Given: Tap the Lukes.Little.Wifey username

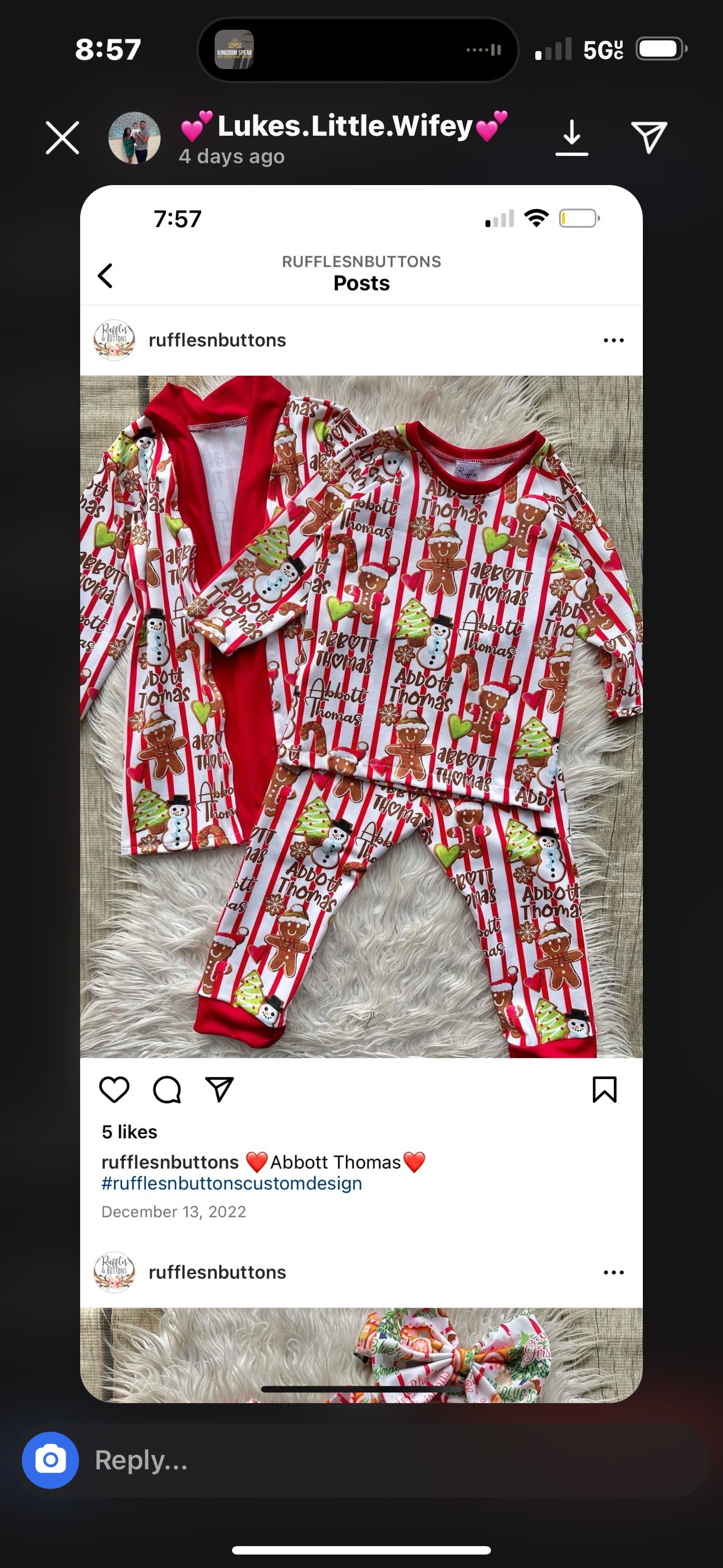Looking at the screenshot, I should (x=345, y=126).
